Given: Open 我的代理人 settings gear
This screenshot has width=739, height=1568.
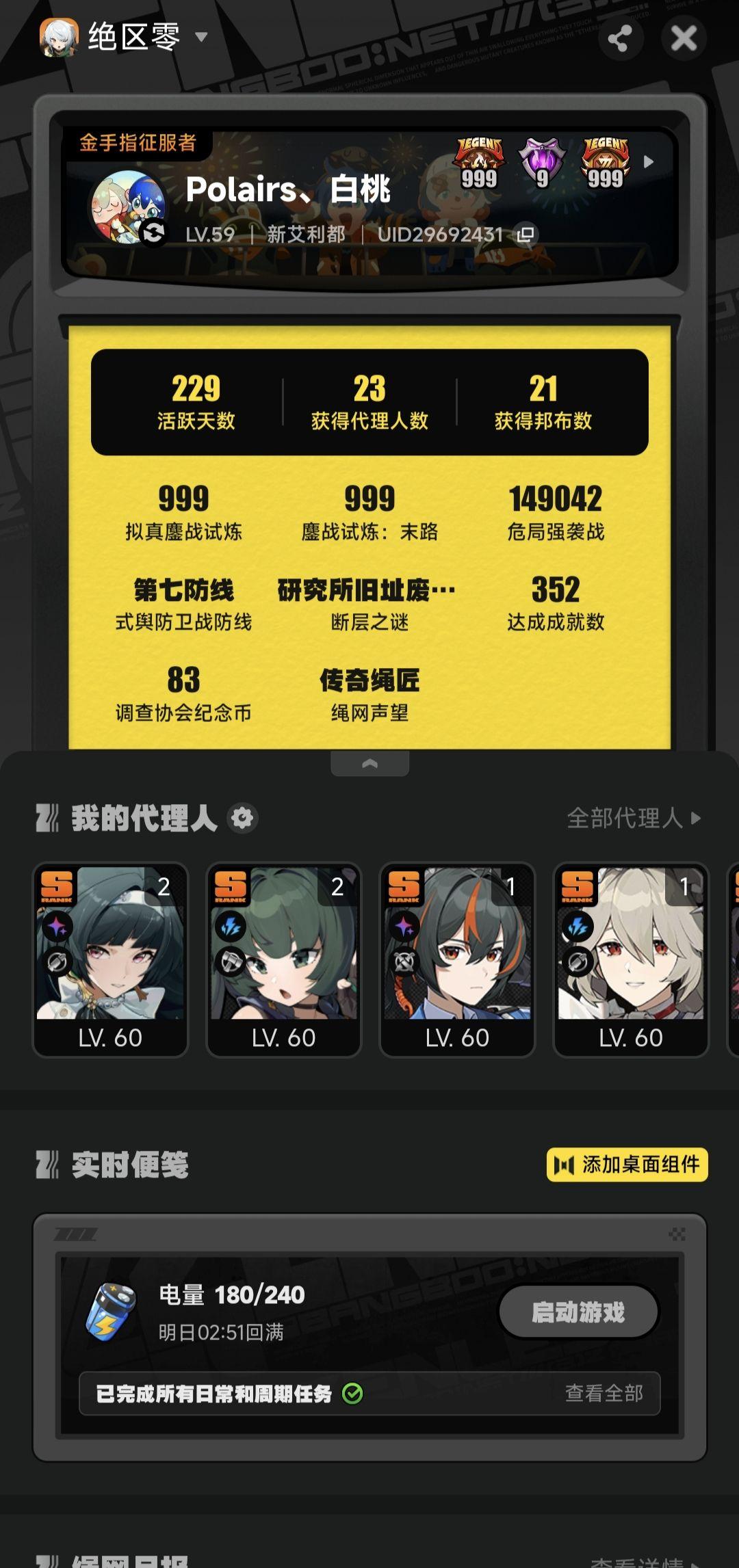Looking at the screenshot, I should (242, 818).
